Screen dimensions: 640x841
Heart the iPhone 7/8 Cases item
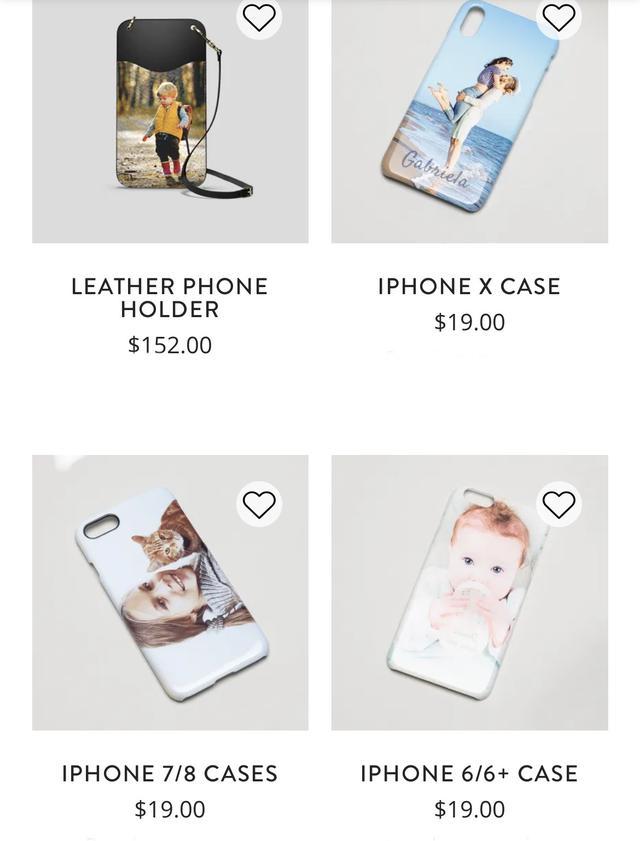pos(259,505)
